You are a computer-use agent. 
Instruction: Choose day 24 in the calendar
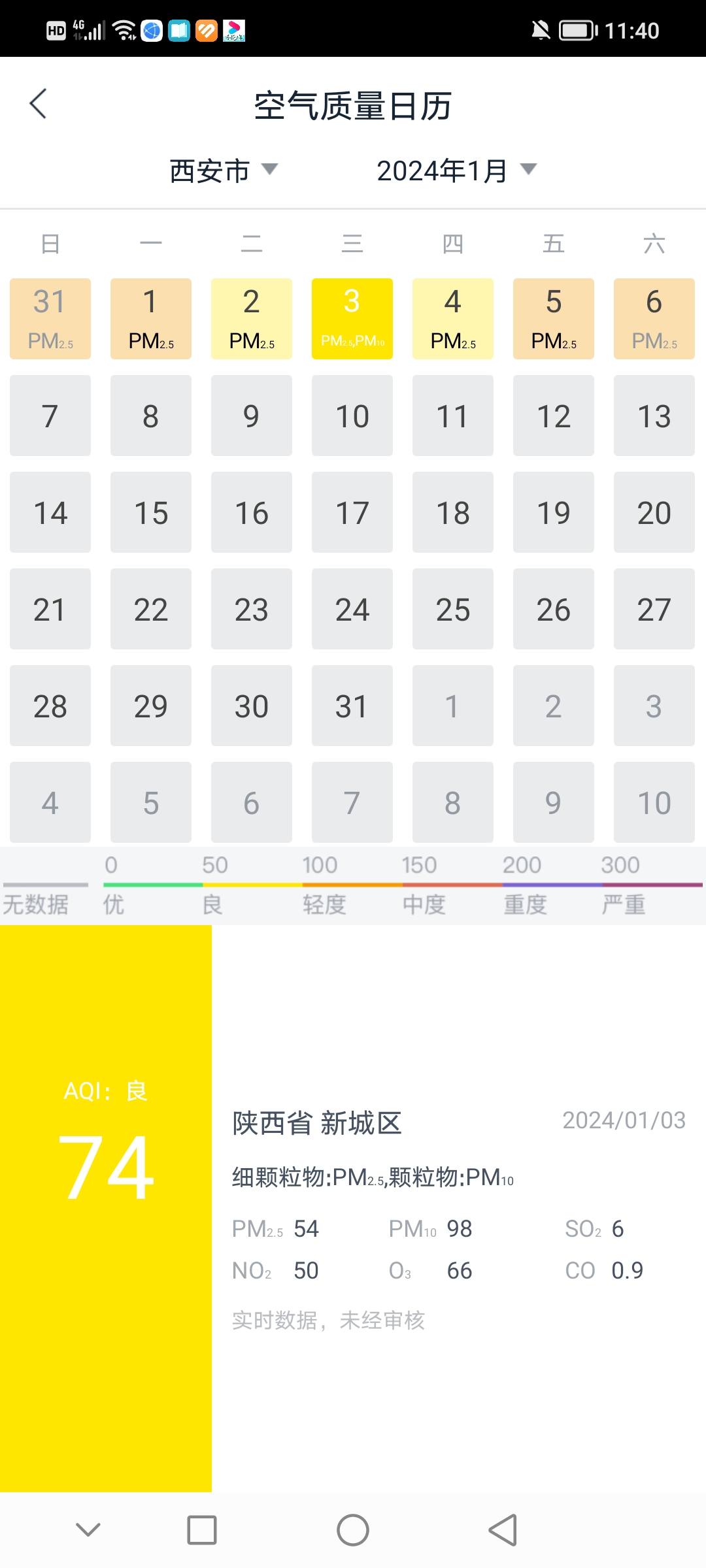click(352, 609)
